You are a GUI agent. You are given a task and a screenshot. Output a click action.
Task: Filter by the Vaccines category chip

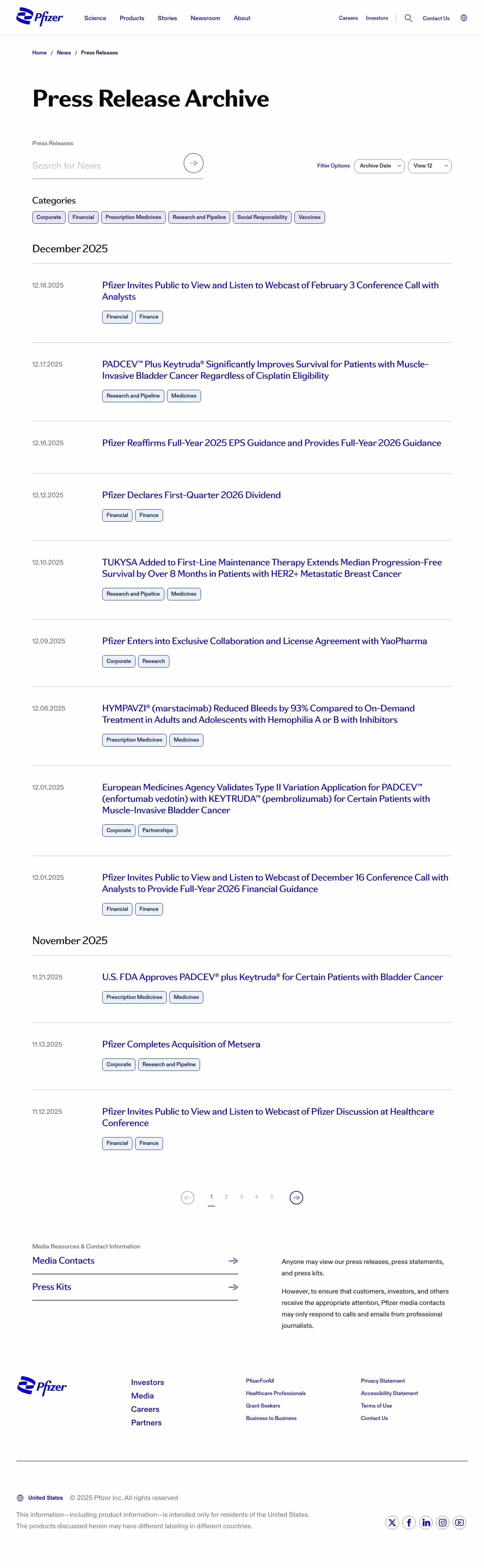coord(309,217)
